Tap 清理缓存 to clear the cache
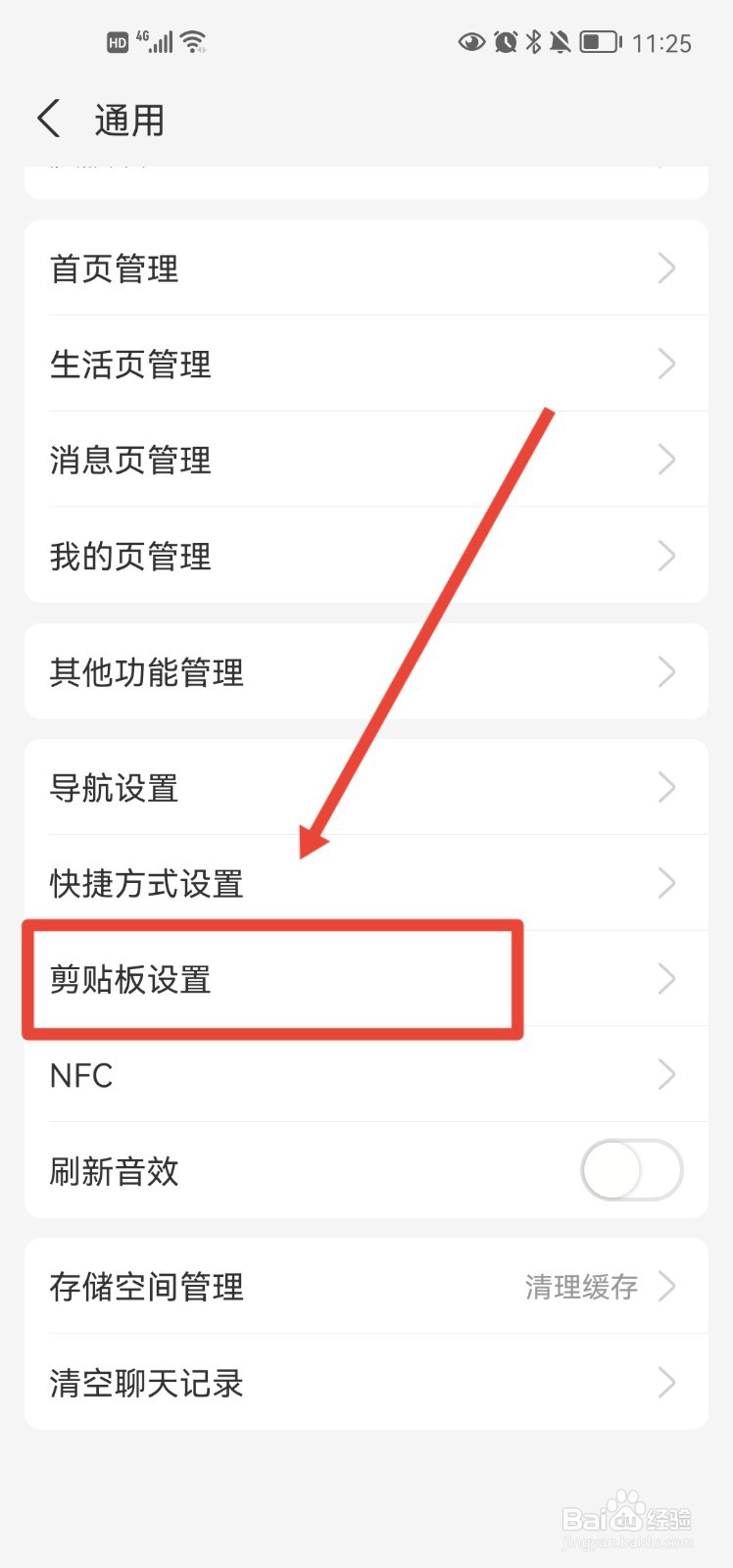 coord(580,1287)
